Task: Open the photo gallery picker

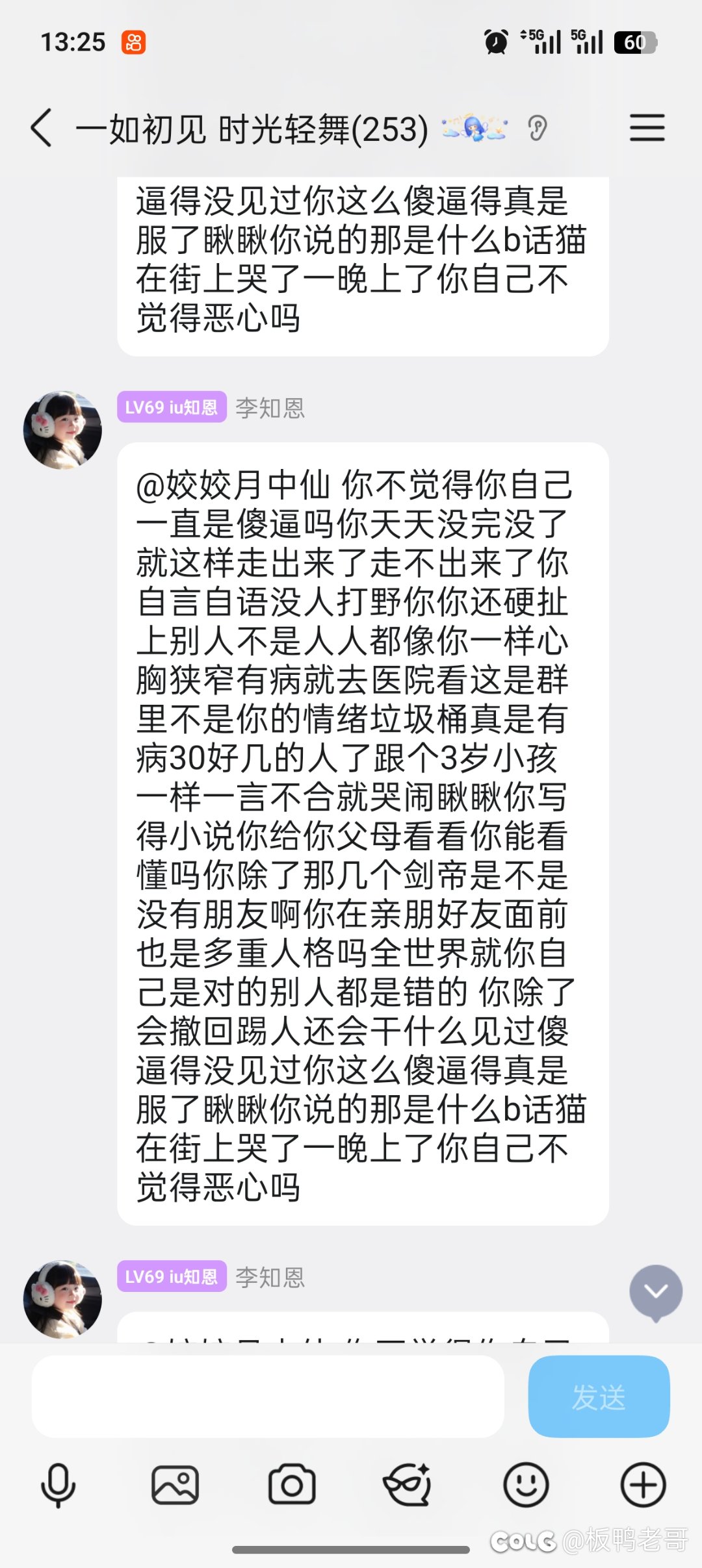Action: point(175,1485)
